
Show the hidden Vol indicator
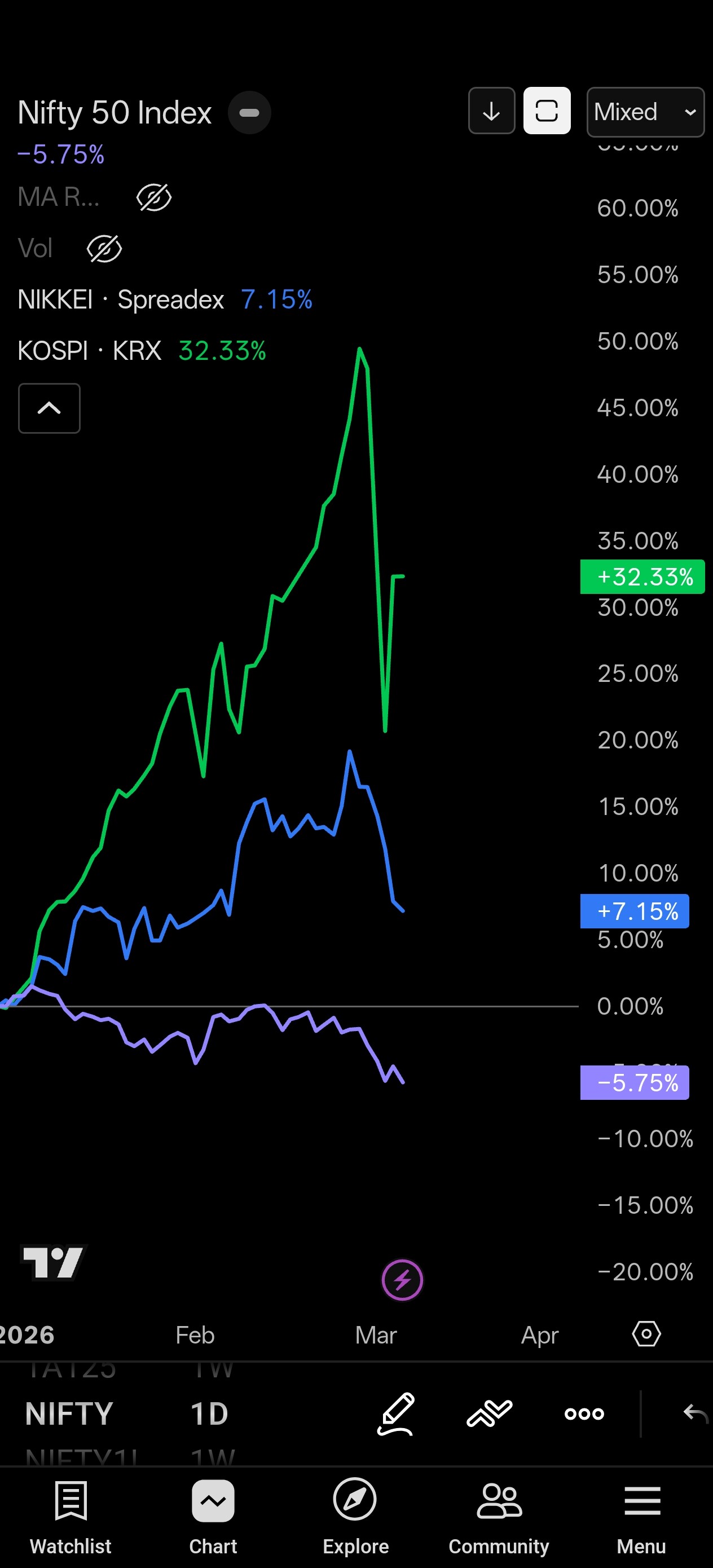click(104, 249)
